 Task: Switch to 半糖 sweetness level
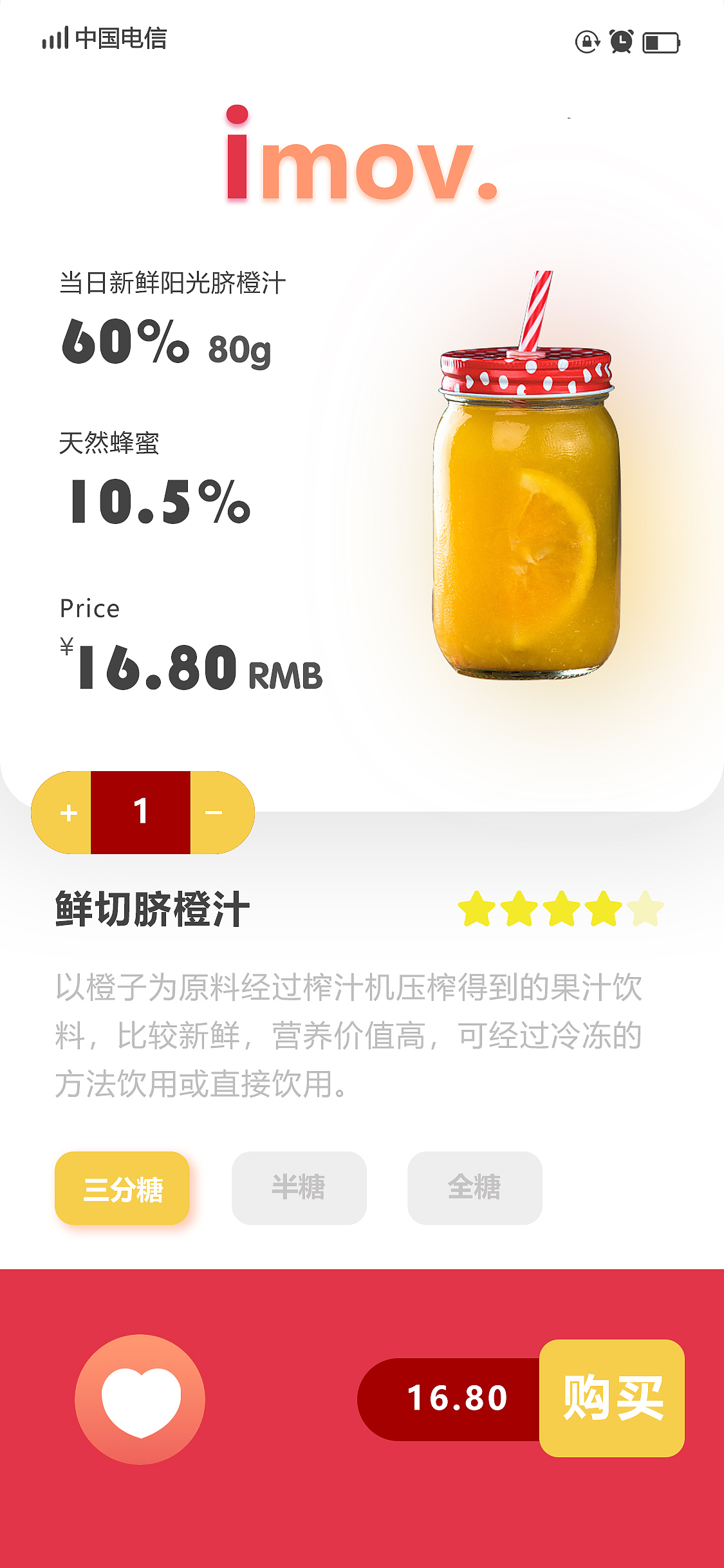pyautogui.click(x=299, y=1188)
